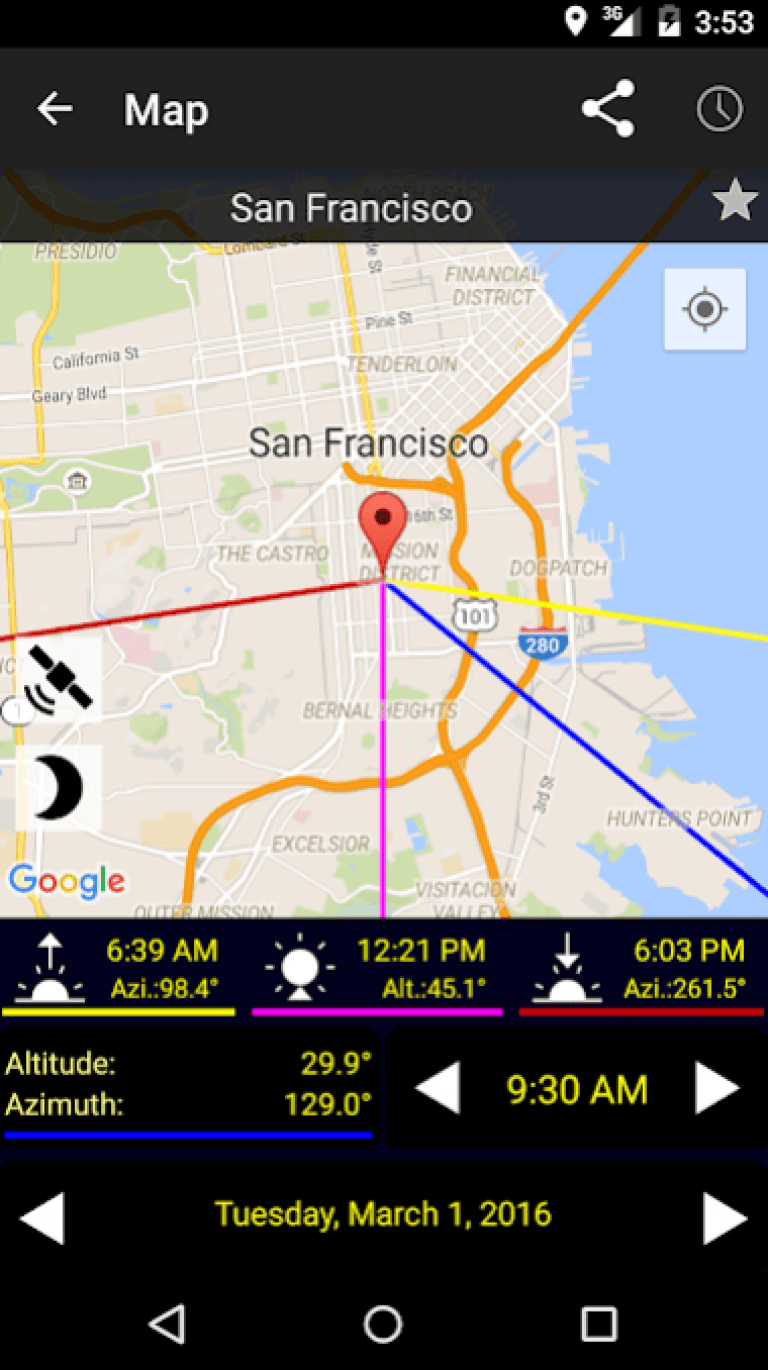The height and width of the screenshot is (1370, 768).
Task: Tap the sunset icon showing 6:03 PM
Action: tap(566, 968)
